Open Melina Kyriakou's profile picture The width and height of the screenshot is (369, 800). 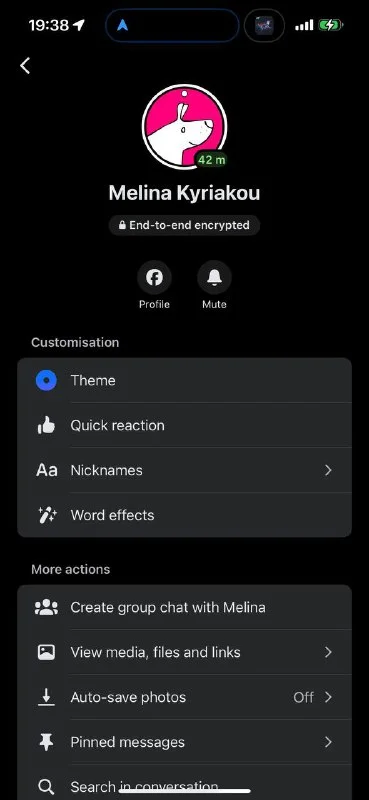coord(184,127)
